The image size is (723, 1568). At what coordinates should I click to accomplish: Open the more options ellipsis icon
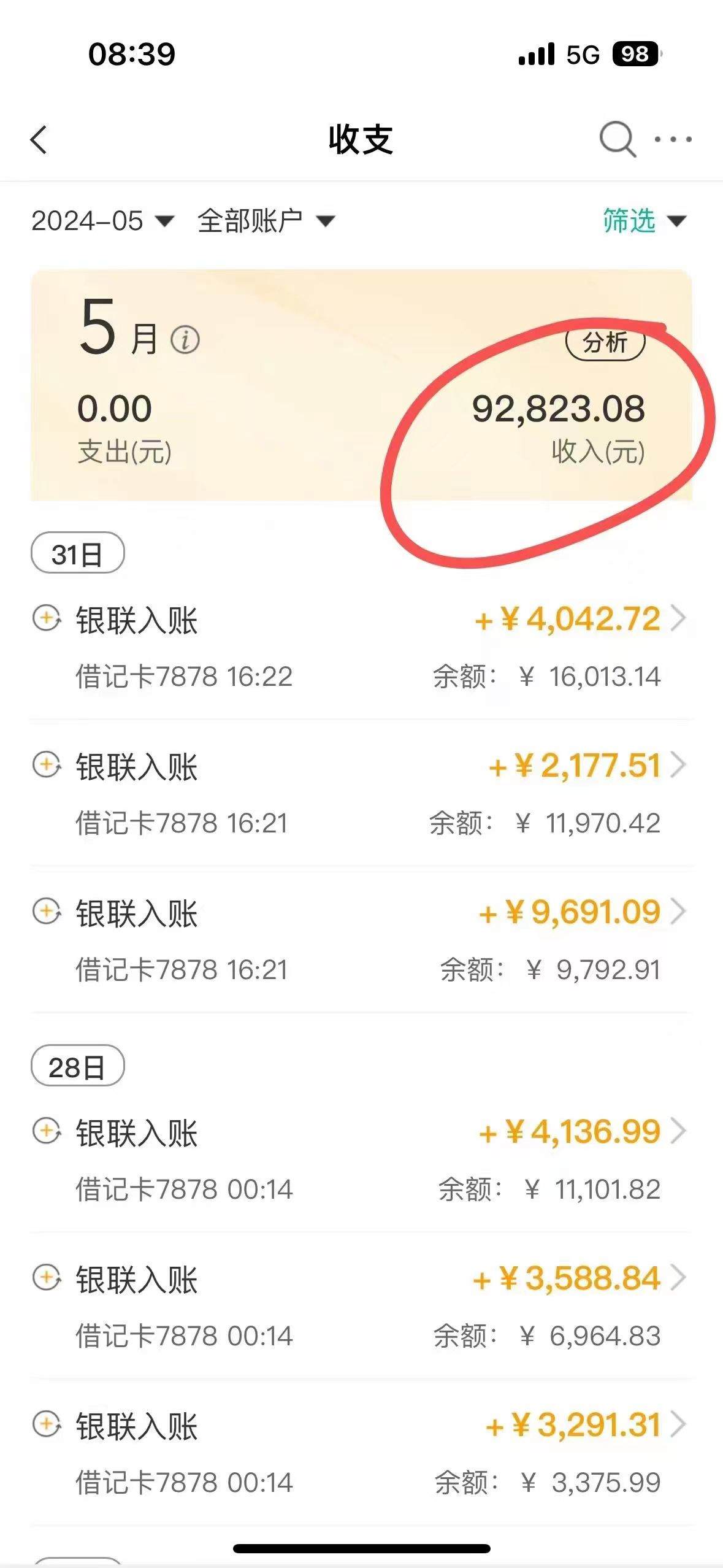click(672, 140)
